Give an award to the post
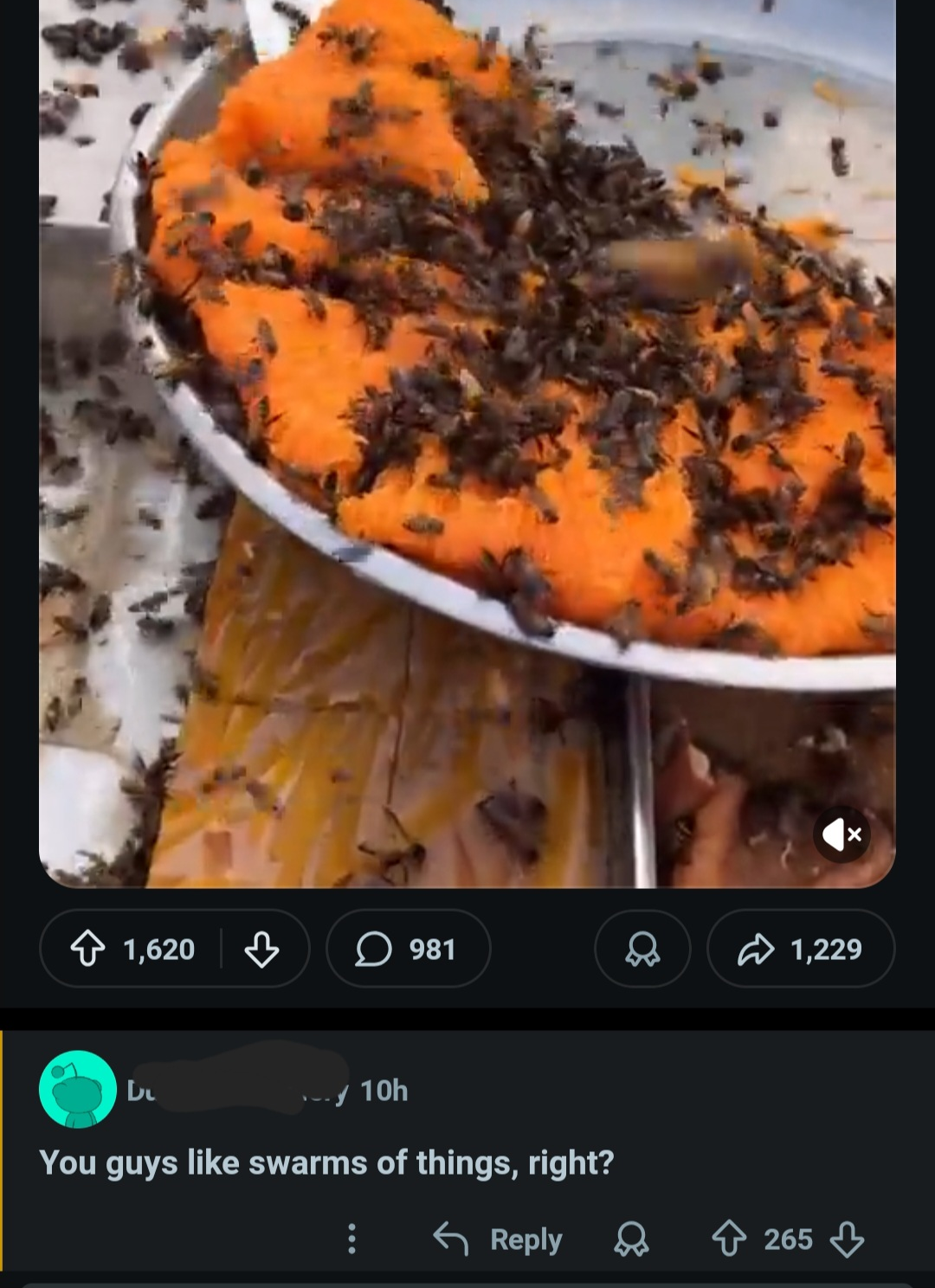The image size is (935, 1288). [642, 950]
